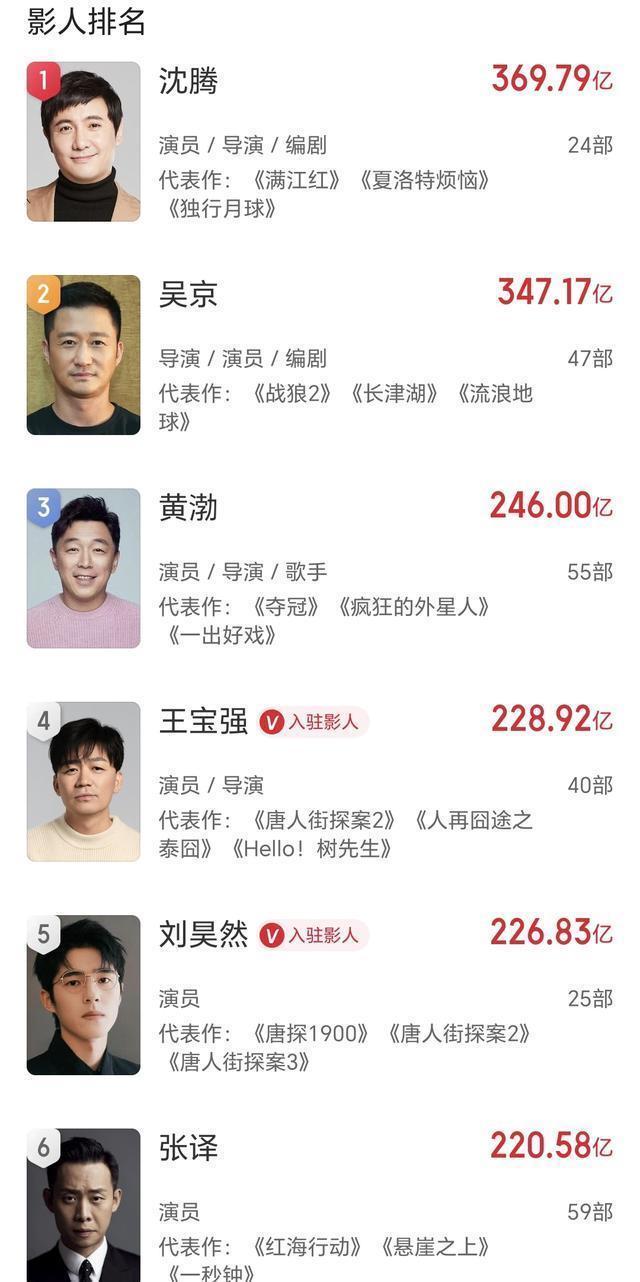
Task: Tap the 张译 ranking row
Action: 188,1148
